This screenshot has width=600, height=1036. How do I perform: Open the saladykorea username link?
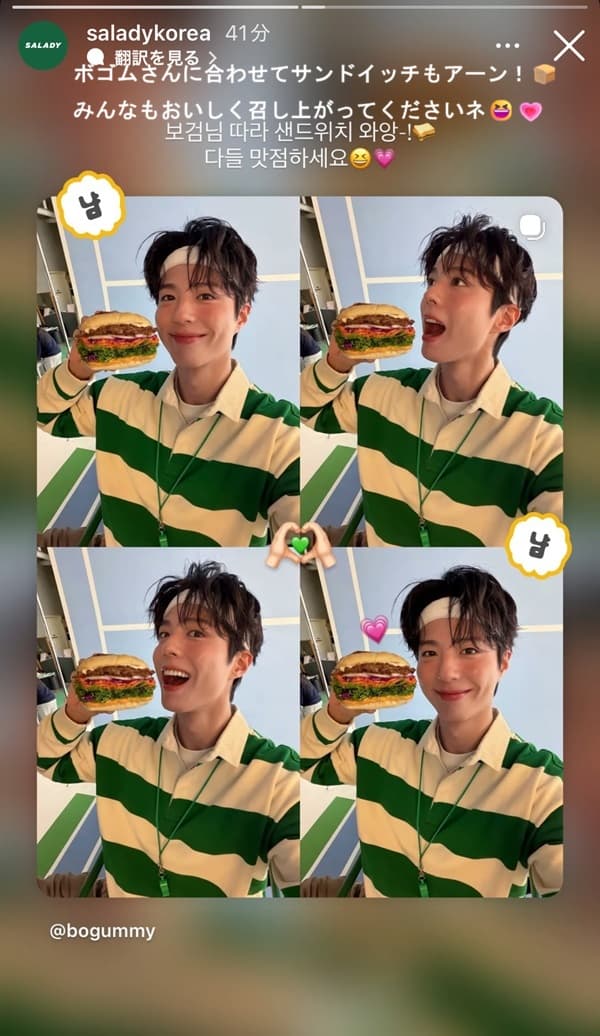(x=148, y=34)
